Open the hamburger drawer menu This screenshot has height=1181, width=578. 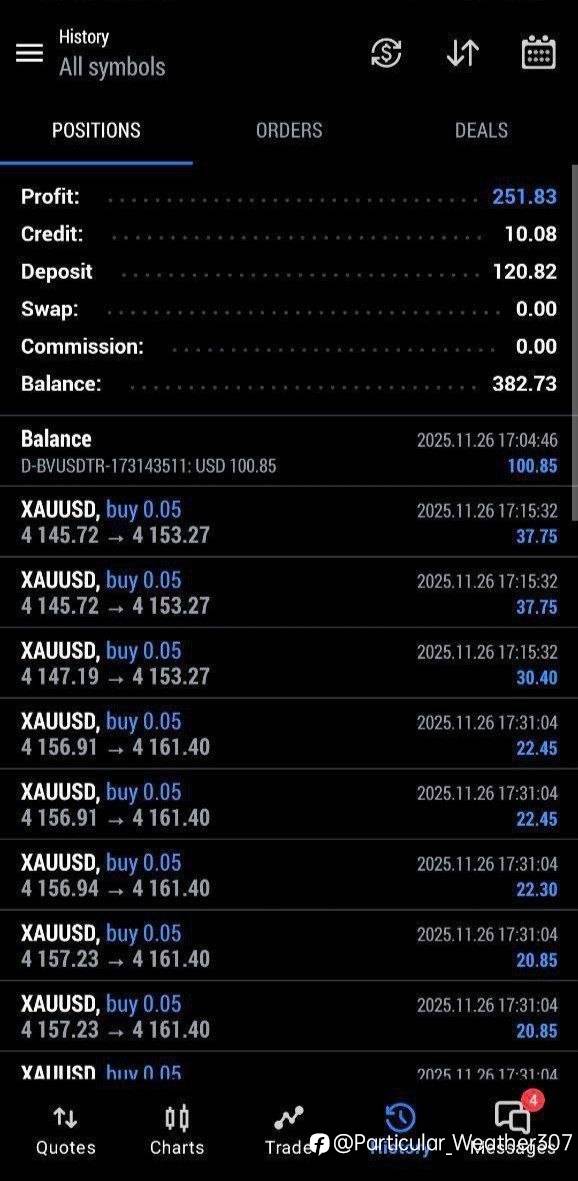(x=29, y=53)
